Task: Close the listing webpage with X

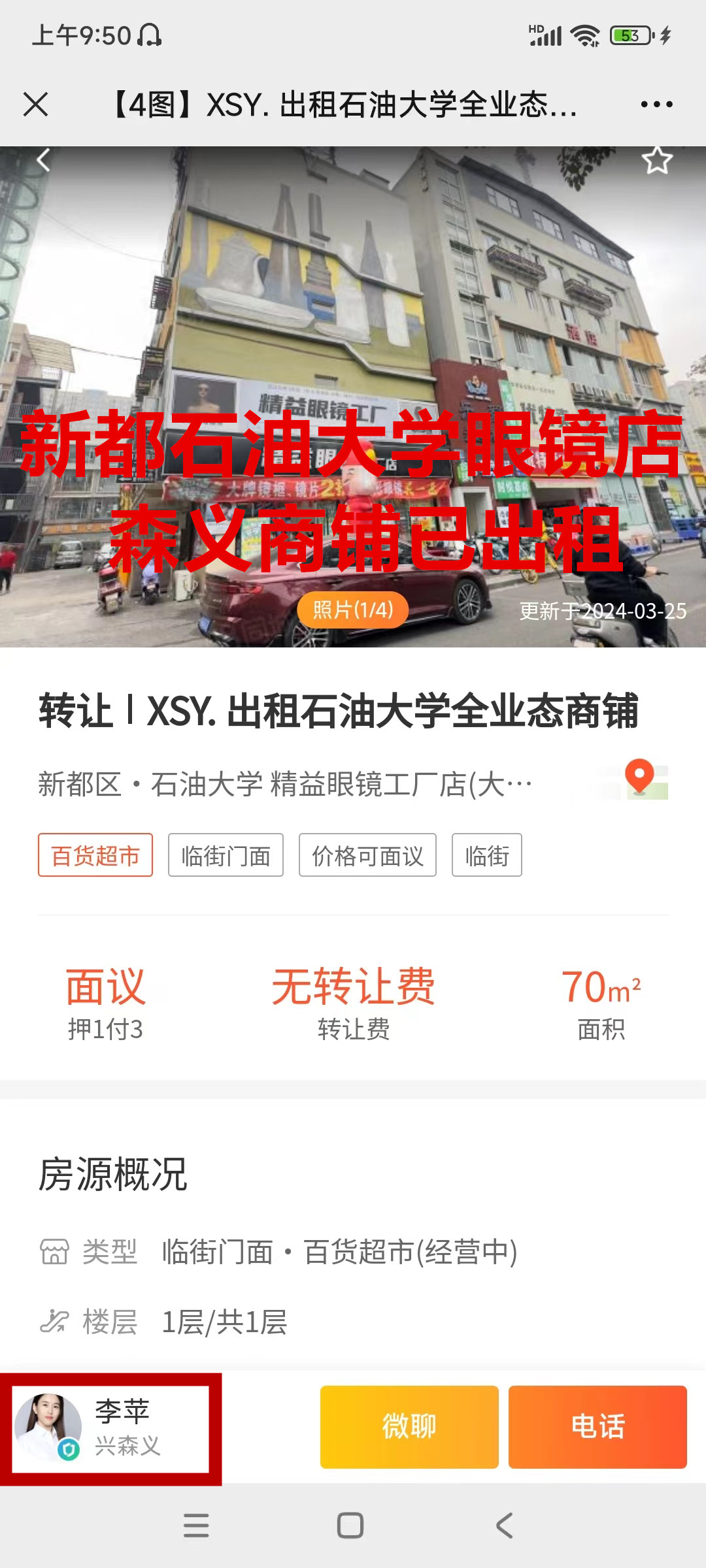Action: click(x=36, y=105)
